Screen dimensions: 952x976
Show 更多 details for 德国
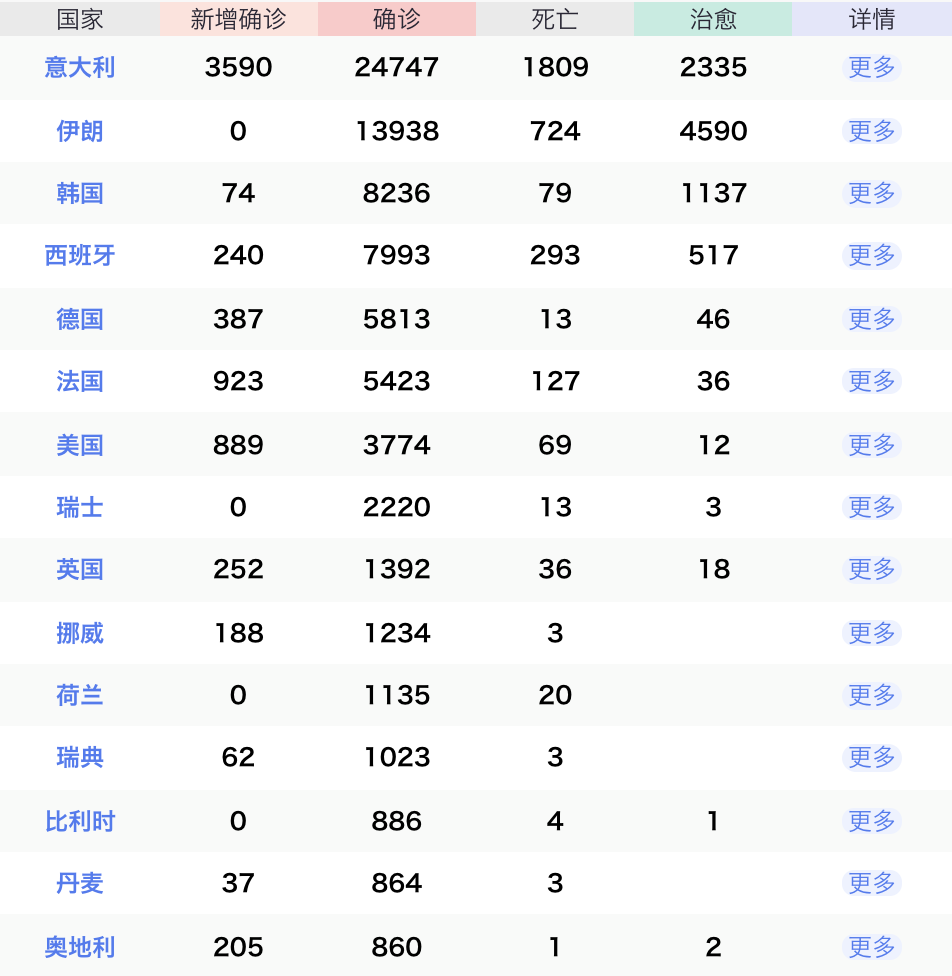click(872, 319)
